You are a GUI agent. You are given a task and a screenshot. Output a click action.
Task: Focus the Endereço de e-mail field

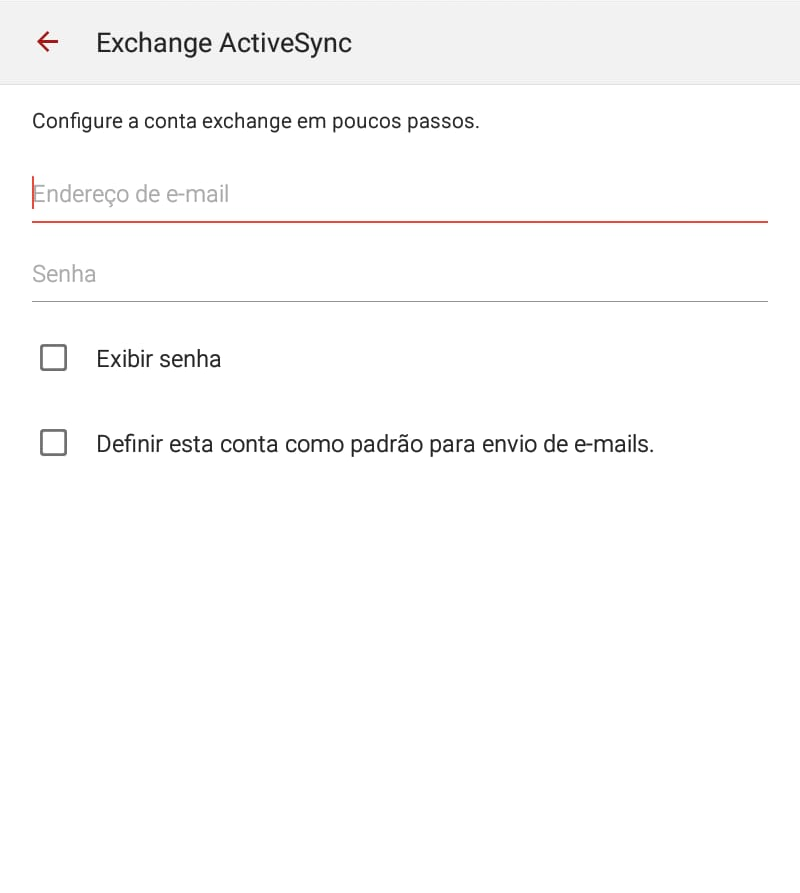[x=399, y=194]
